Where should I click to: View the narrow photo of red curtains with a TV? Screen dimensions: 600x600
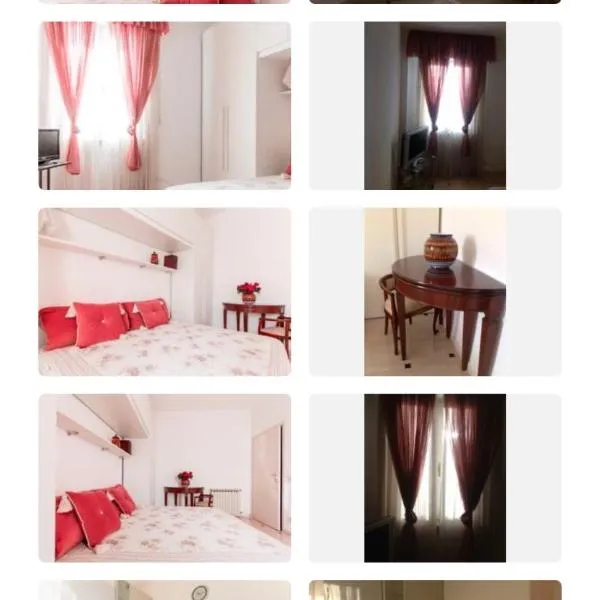tap(435, 106)
